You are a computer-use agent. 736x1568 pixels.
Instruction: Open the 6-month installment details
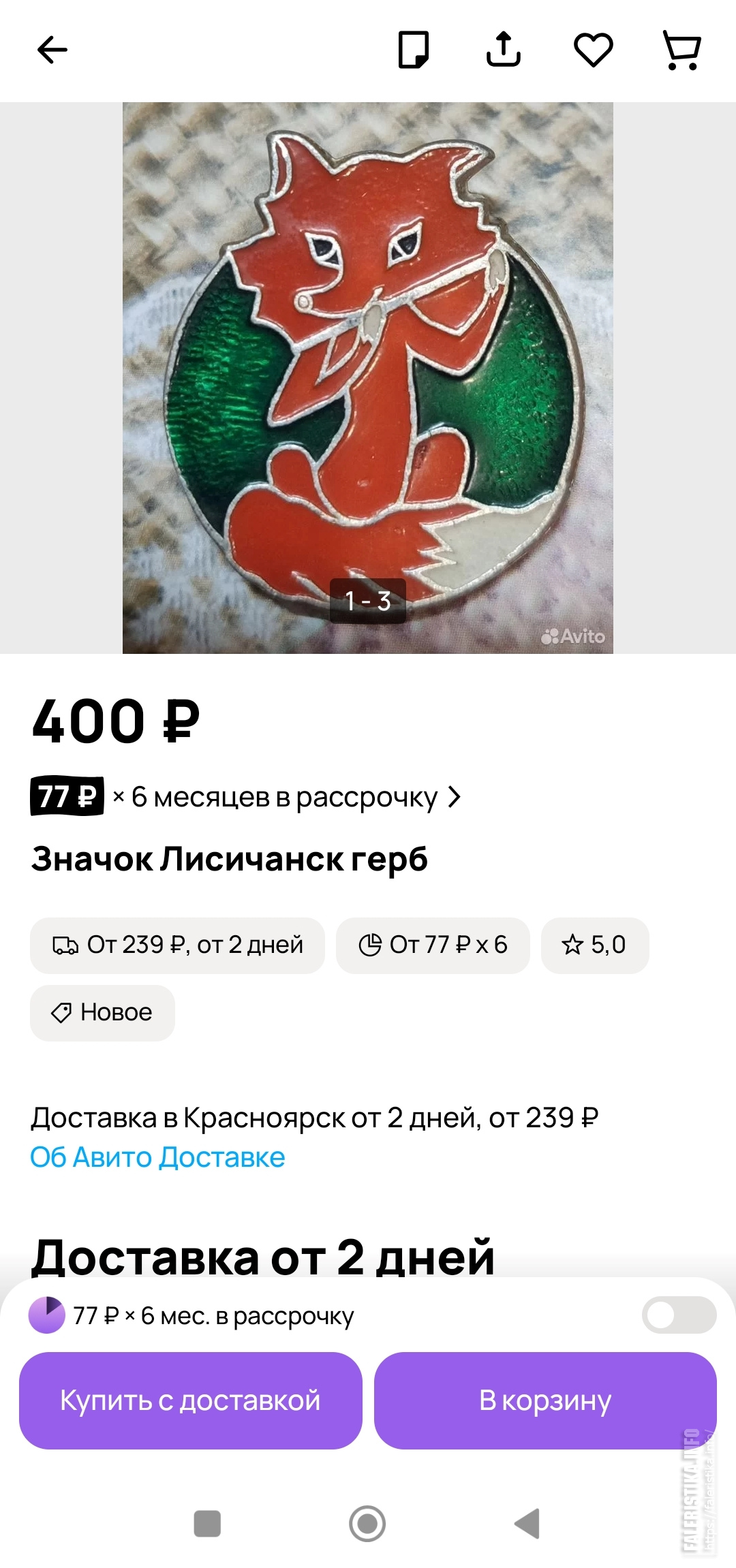245,796
